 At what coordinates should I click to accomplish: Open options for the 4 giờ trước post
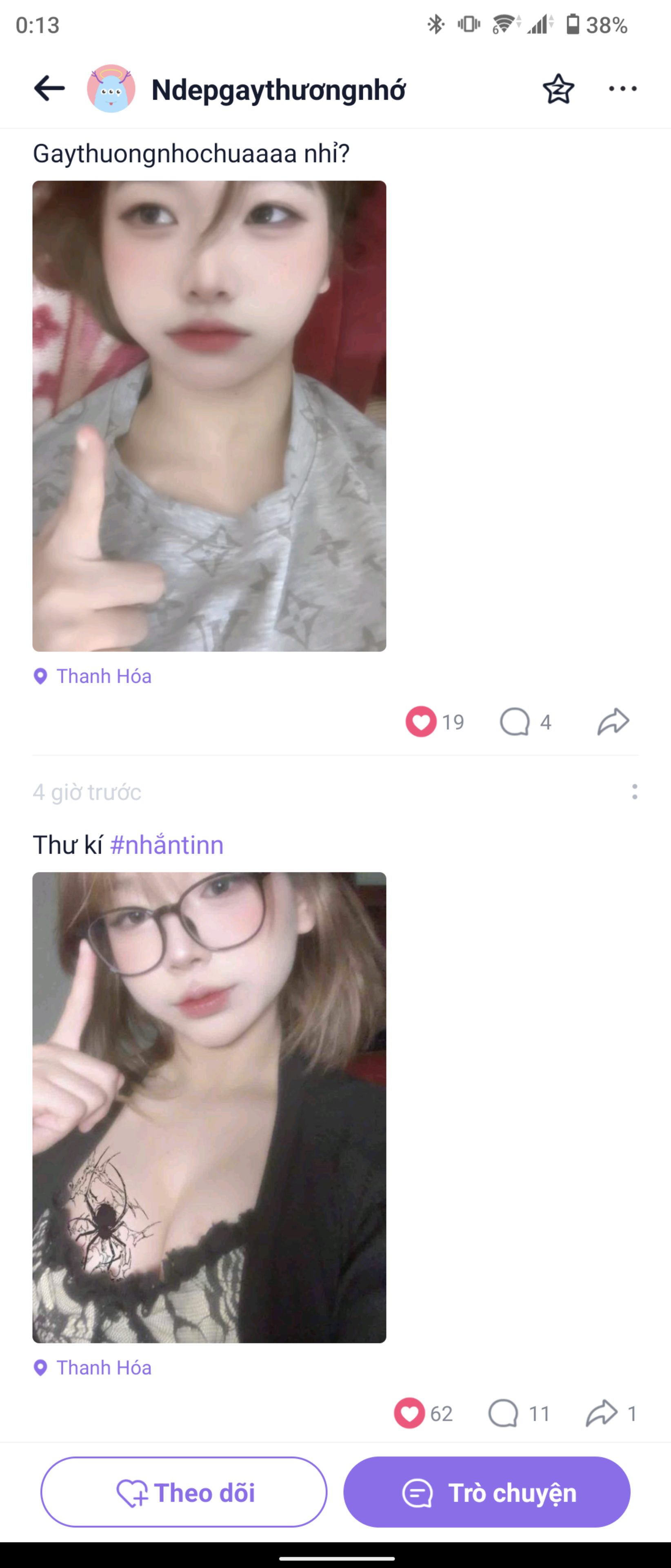pyautogui.click(x=635, y=792)
